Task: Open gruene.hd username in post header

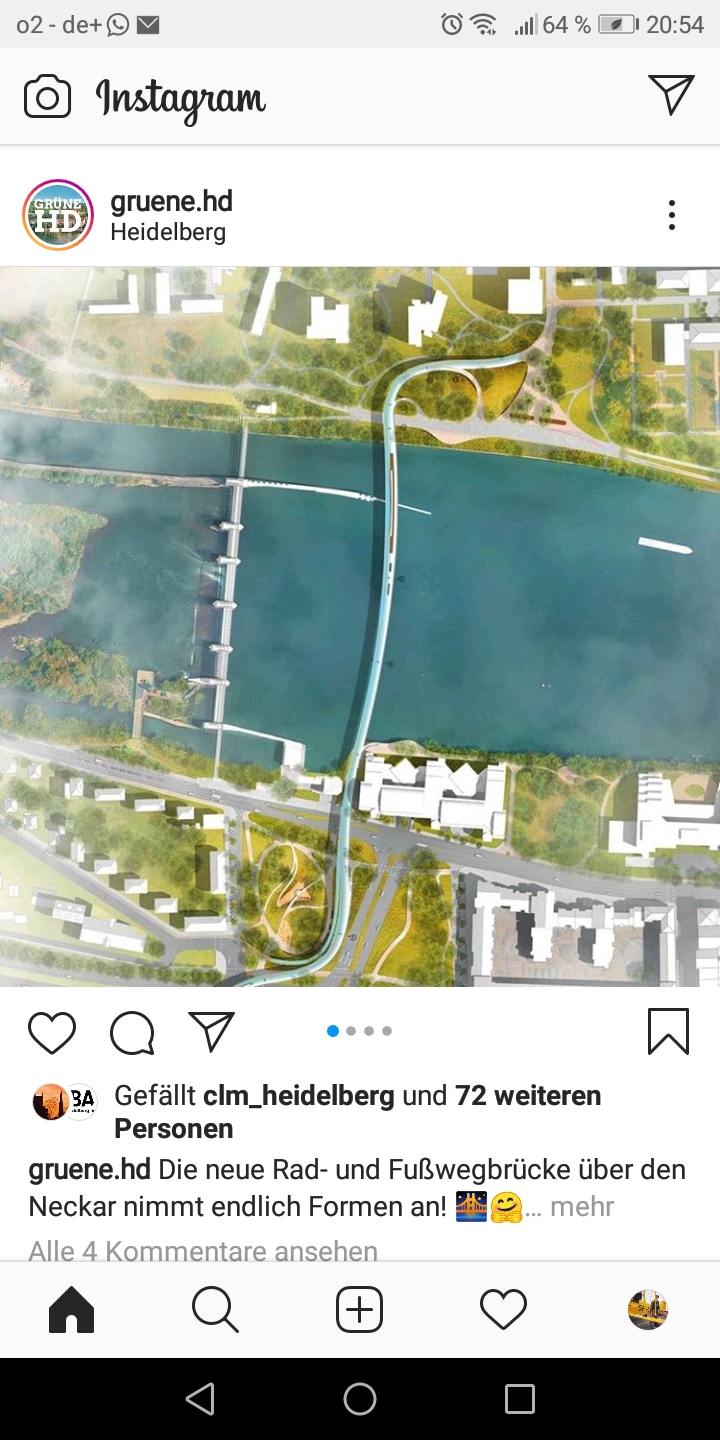Action: 171,201
